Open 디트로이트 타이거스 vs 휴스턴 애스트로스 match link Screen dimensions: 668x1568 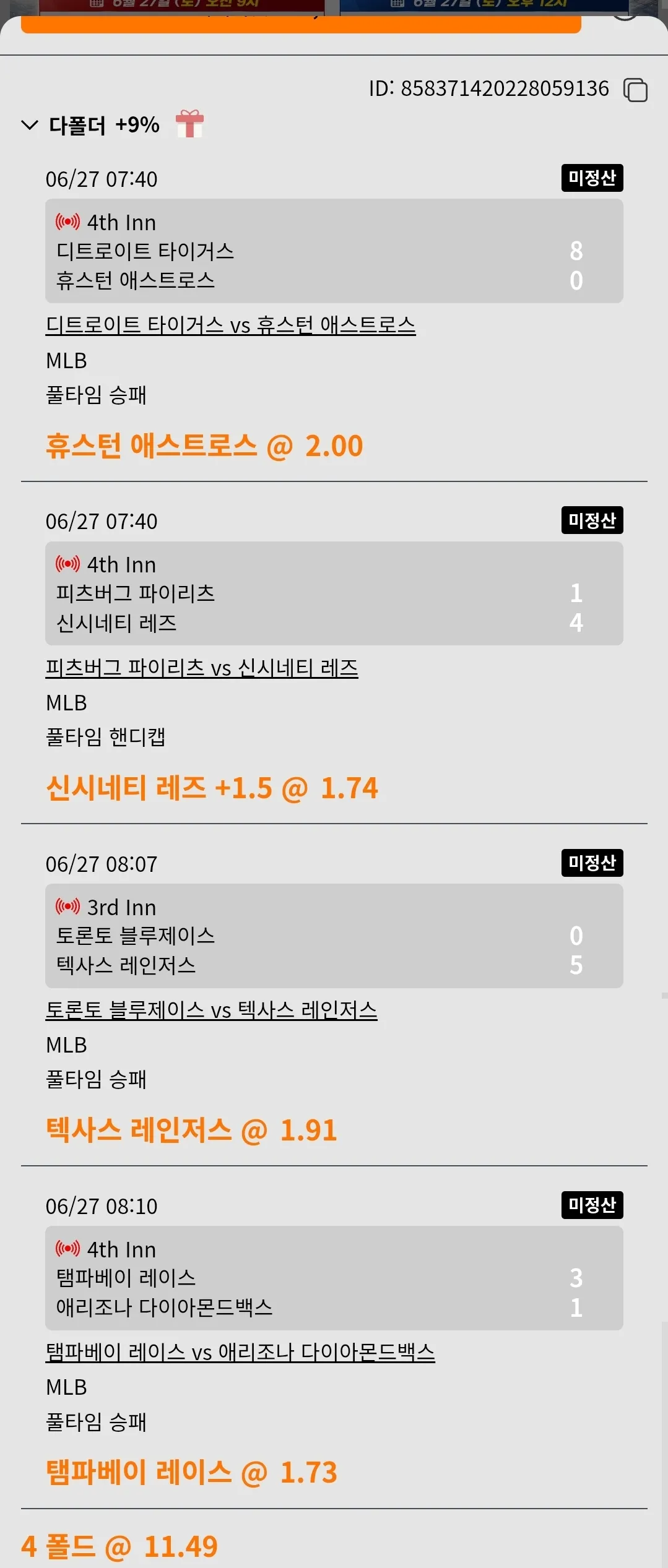tap(230, 325)
